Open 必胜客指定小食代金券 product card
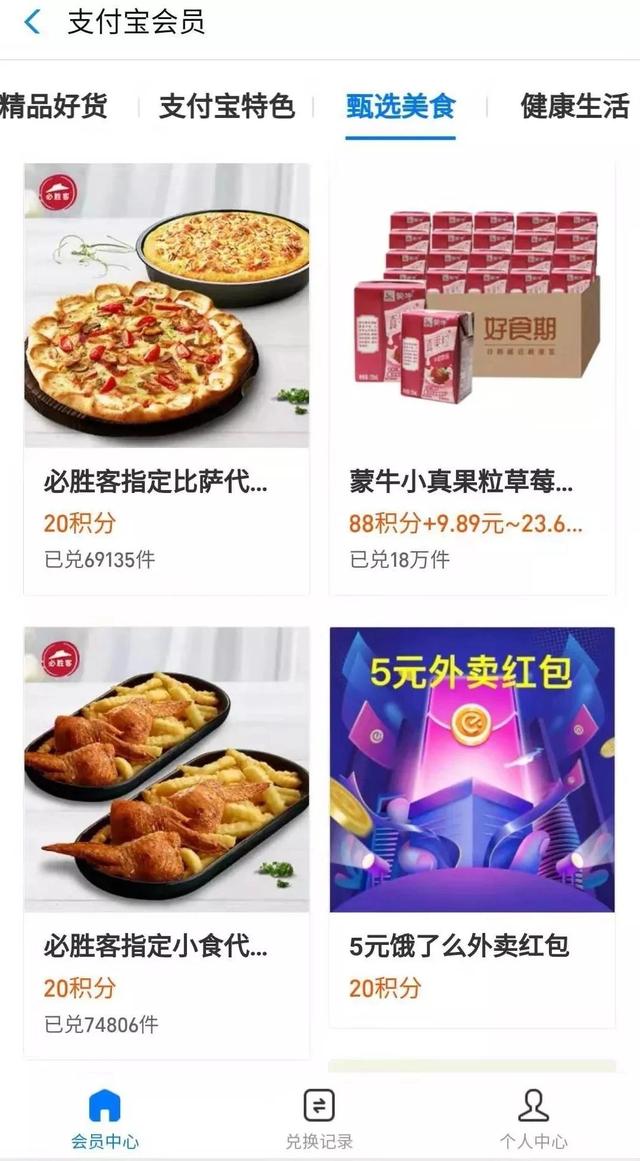The image size is (640, 1161). tap(167, 842)
